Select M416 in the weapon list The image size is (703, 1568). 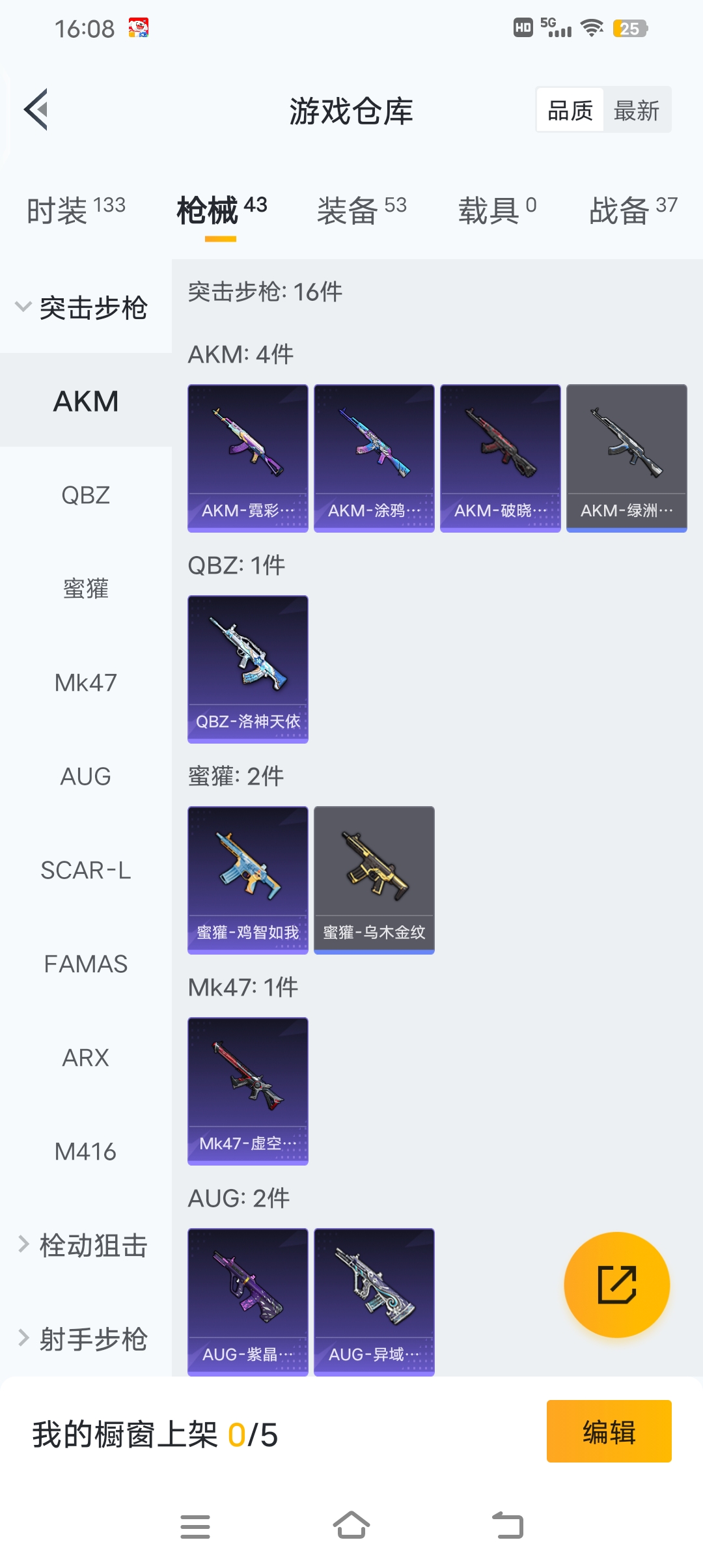(x=85, y=1152)
